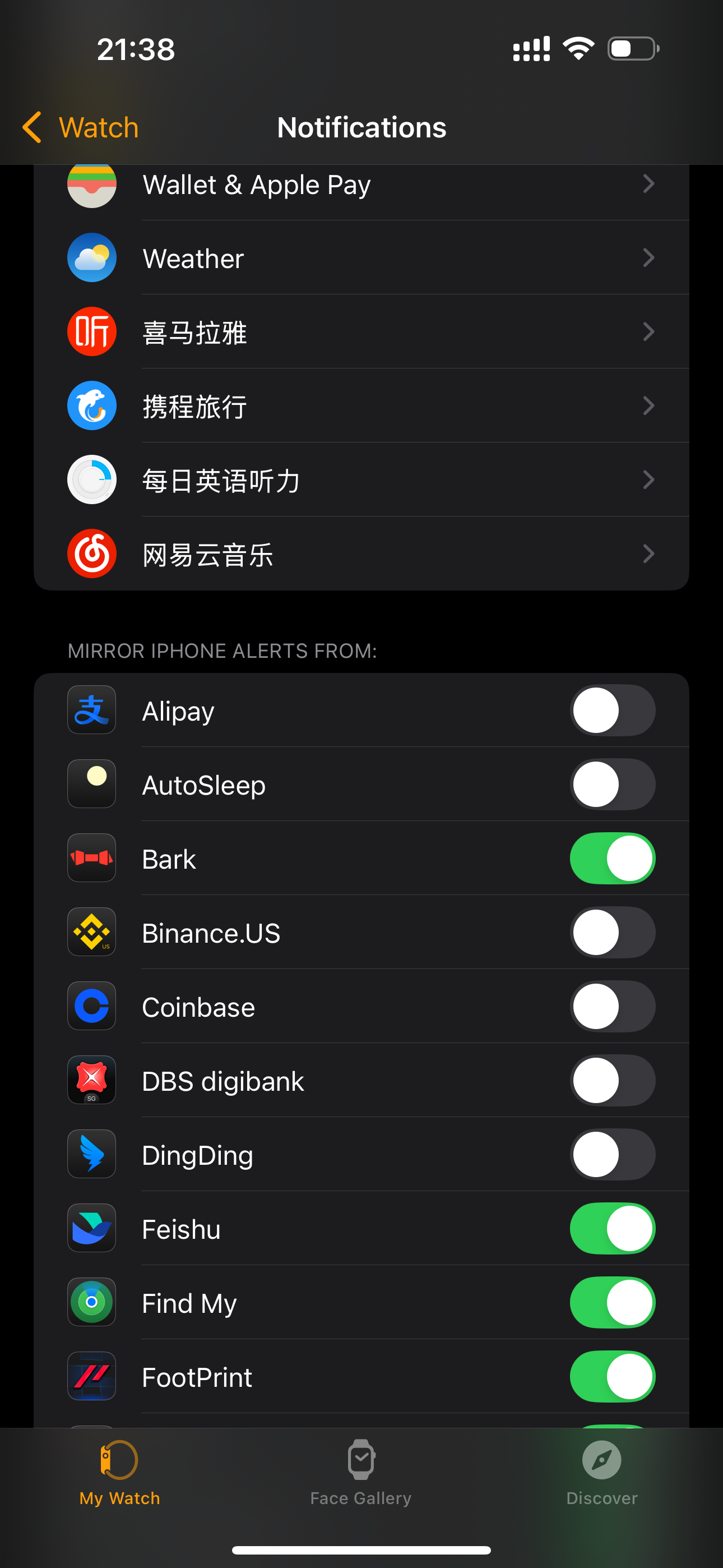The width and height of the screenshot is (723, 1568).
Task: Open 喜马拉雅 notification settings
Action: [x=361, y=333]
